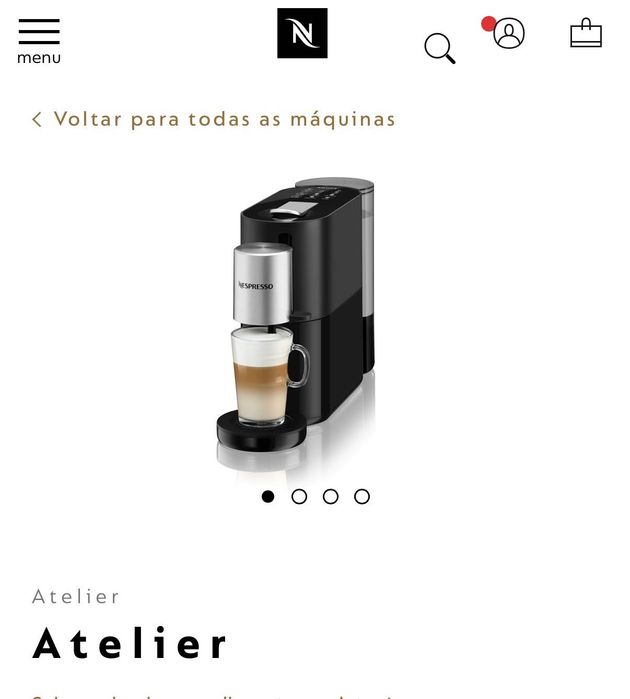Go to the Nespresso home logo
Screen dimensions: 630x699
[x=302, y=34]
